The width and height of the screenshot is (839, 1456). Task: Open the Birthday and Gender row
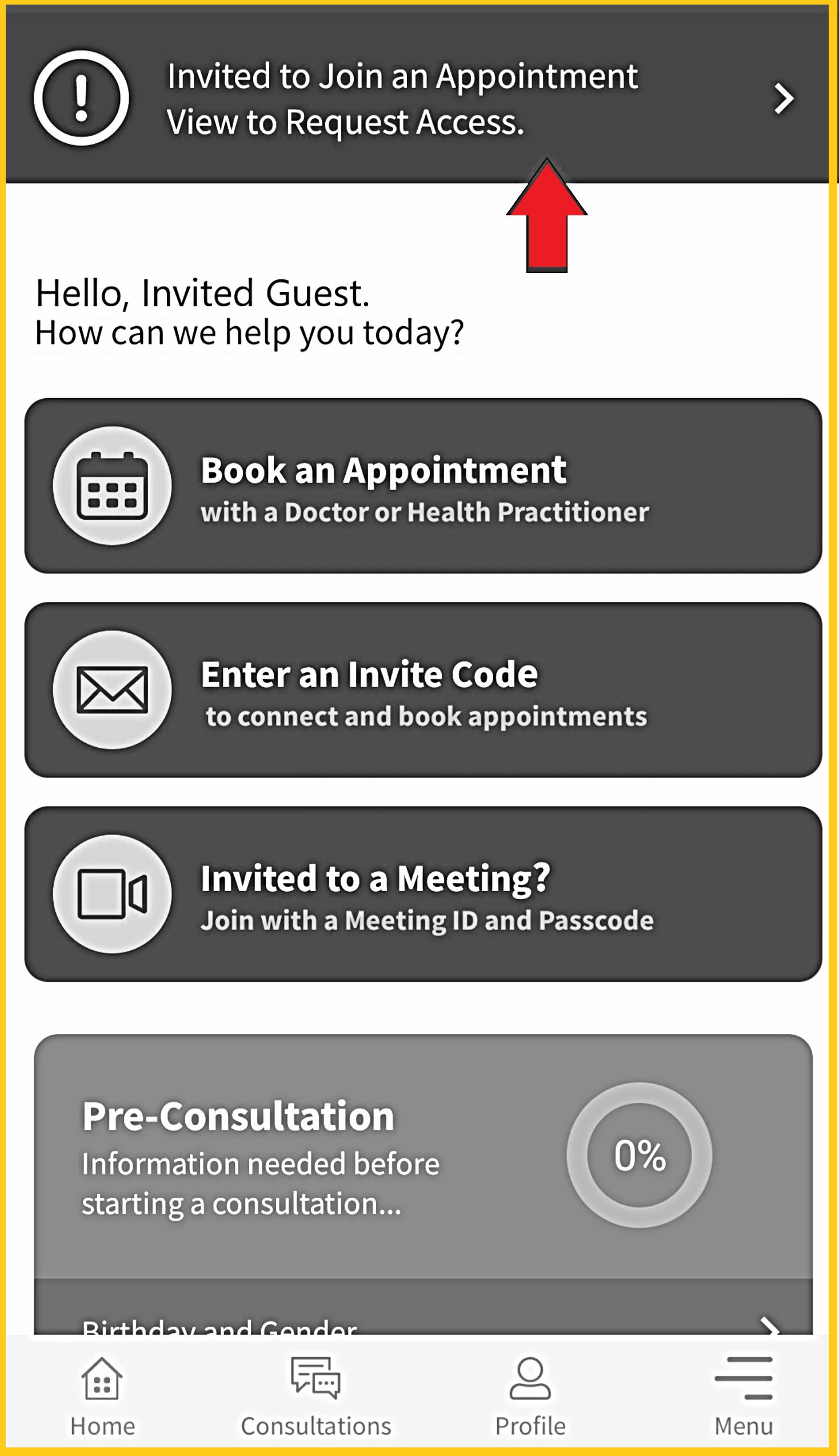tap(423, 1323)
